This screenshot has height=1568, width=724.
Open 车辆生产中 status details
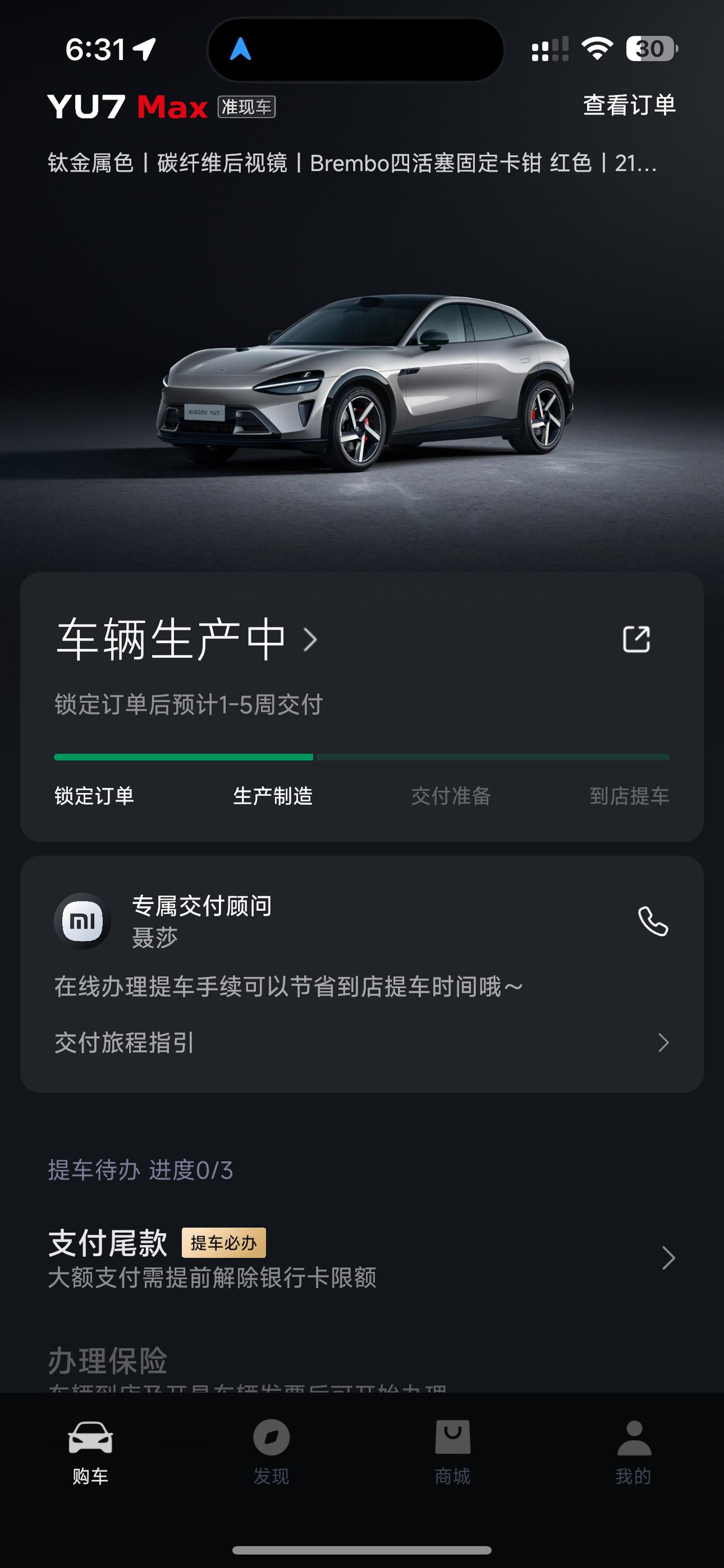coord(187,639)
